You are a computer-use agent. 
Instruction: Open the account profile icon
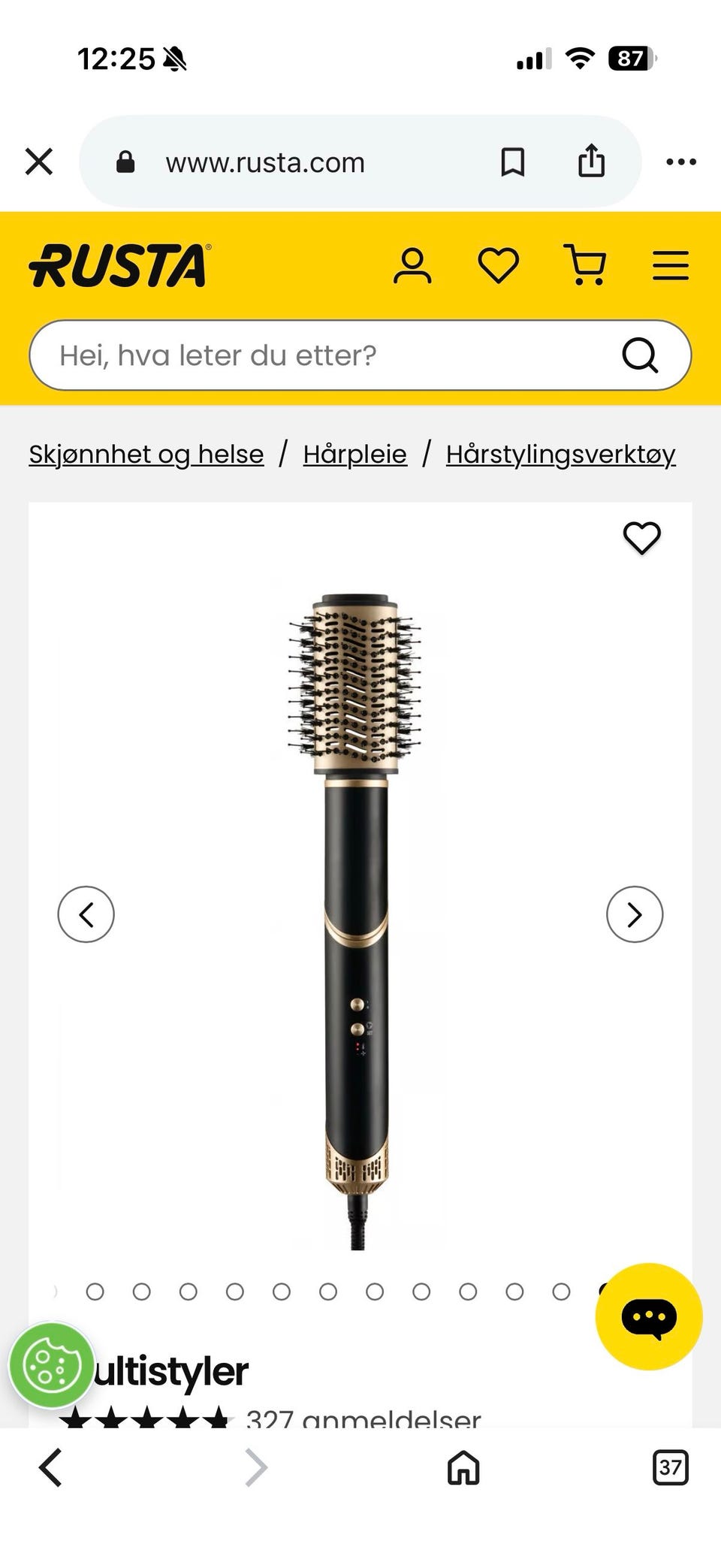click(412, 266)
